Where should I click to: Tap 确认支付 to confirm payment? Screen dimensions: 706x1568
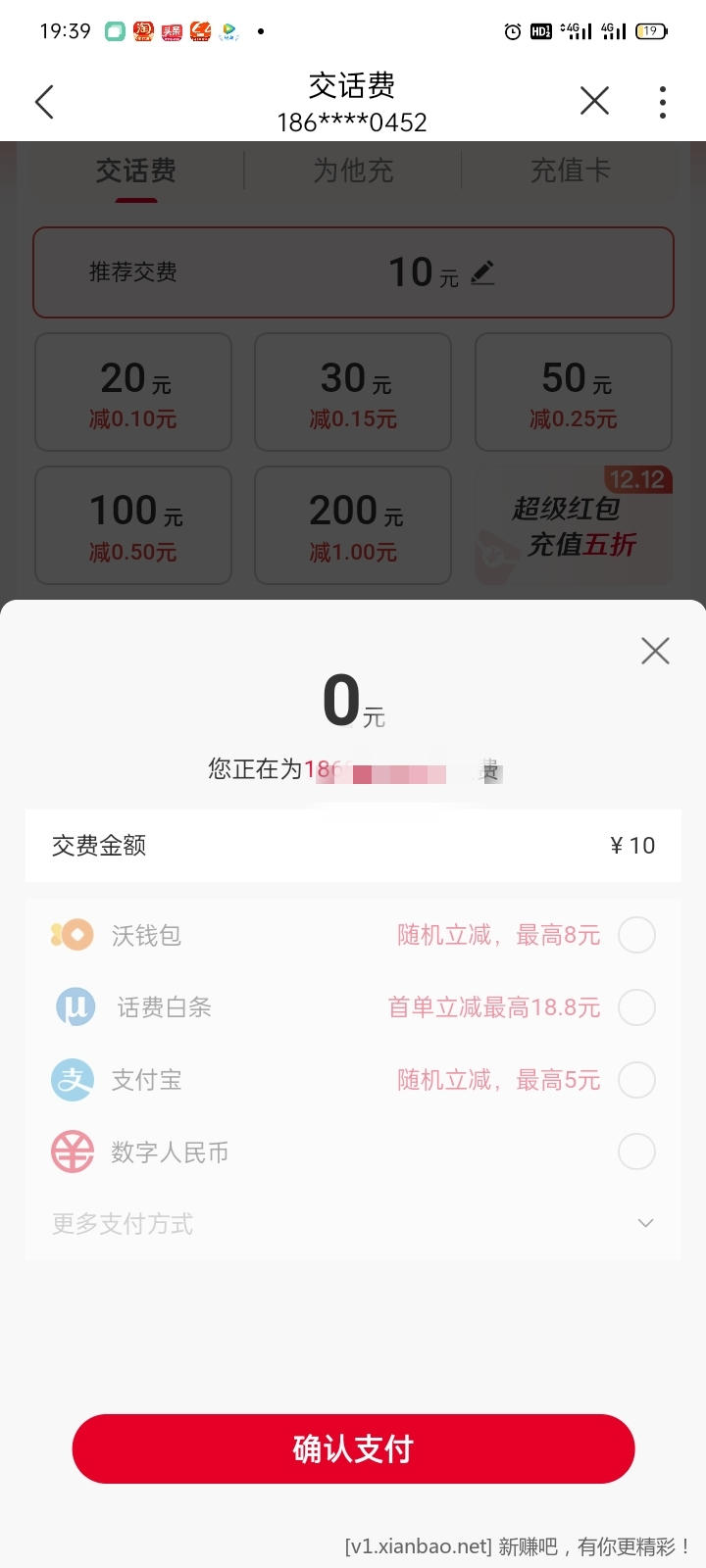tap(353, 1448)
